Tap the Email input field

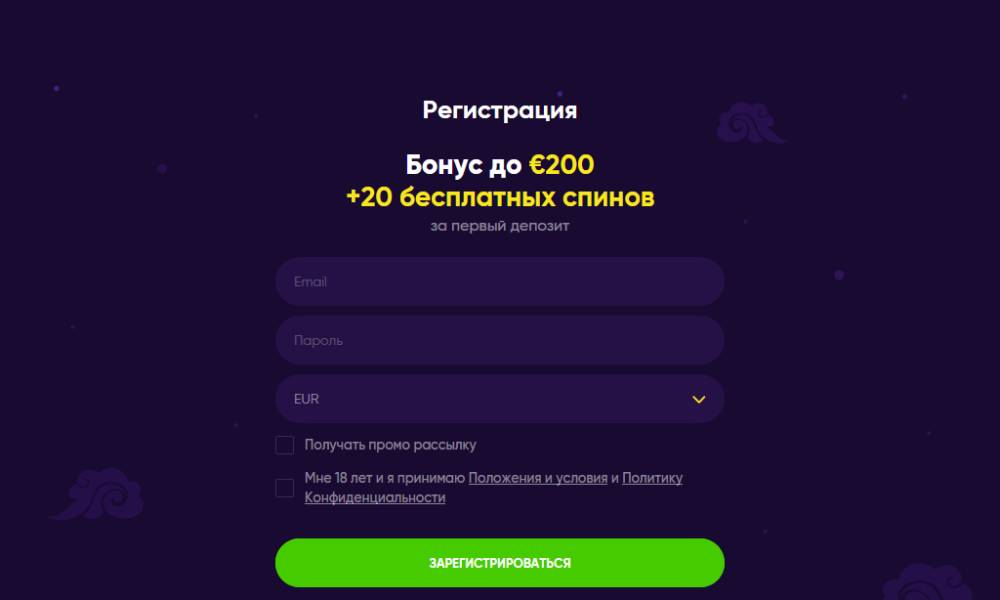(499, 282)
